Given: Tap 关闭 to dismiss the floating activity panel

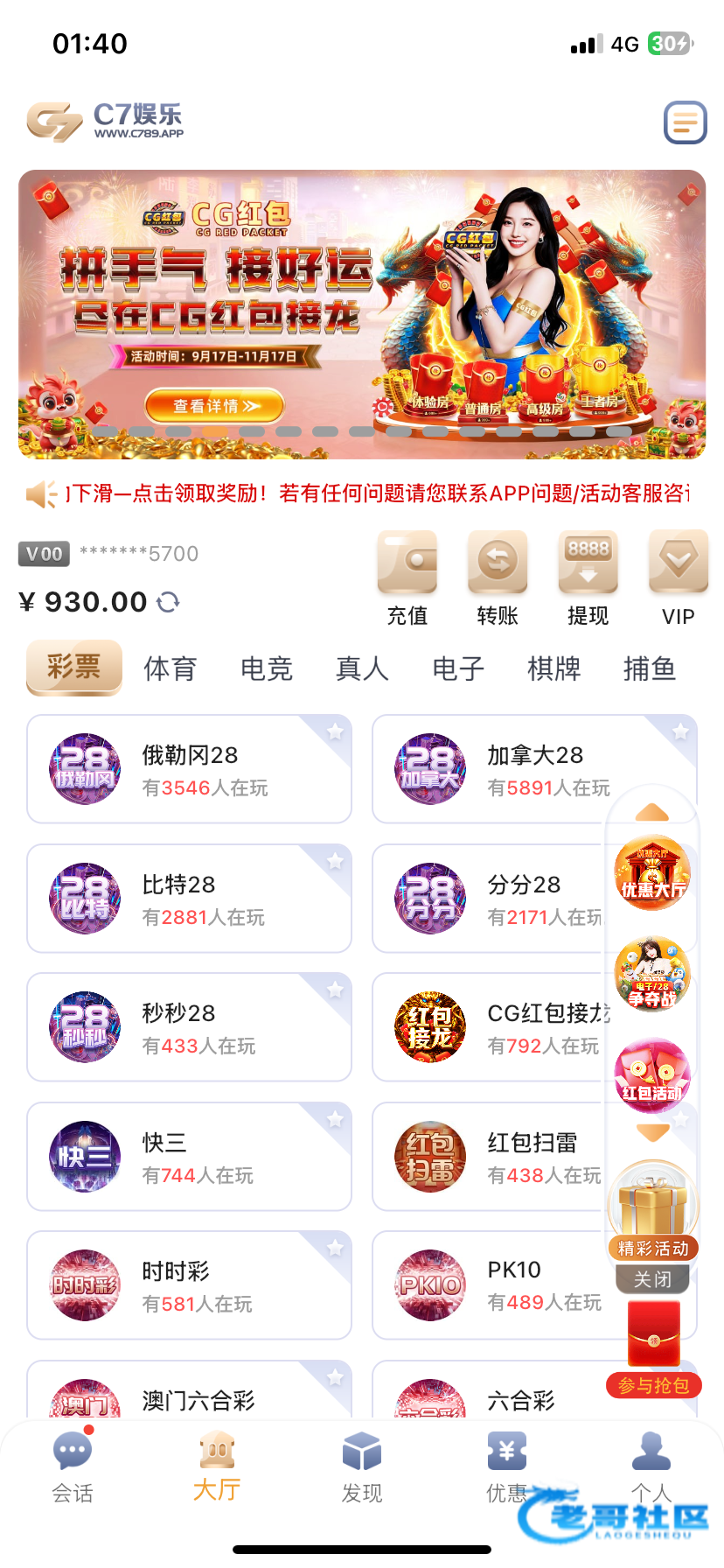Looking at the screenshot, I should coord(652,1279).
